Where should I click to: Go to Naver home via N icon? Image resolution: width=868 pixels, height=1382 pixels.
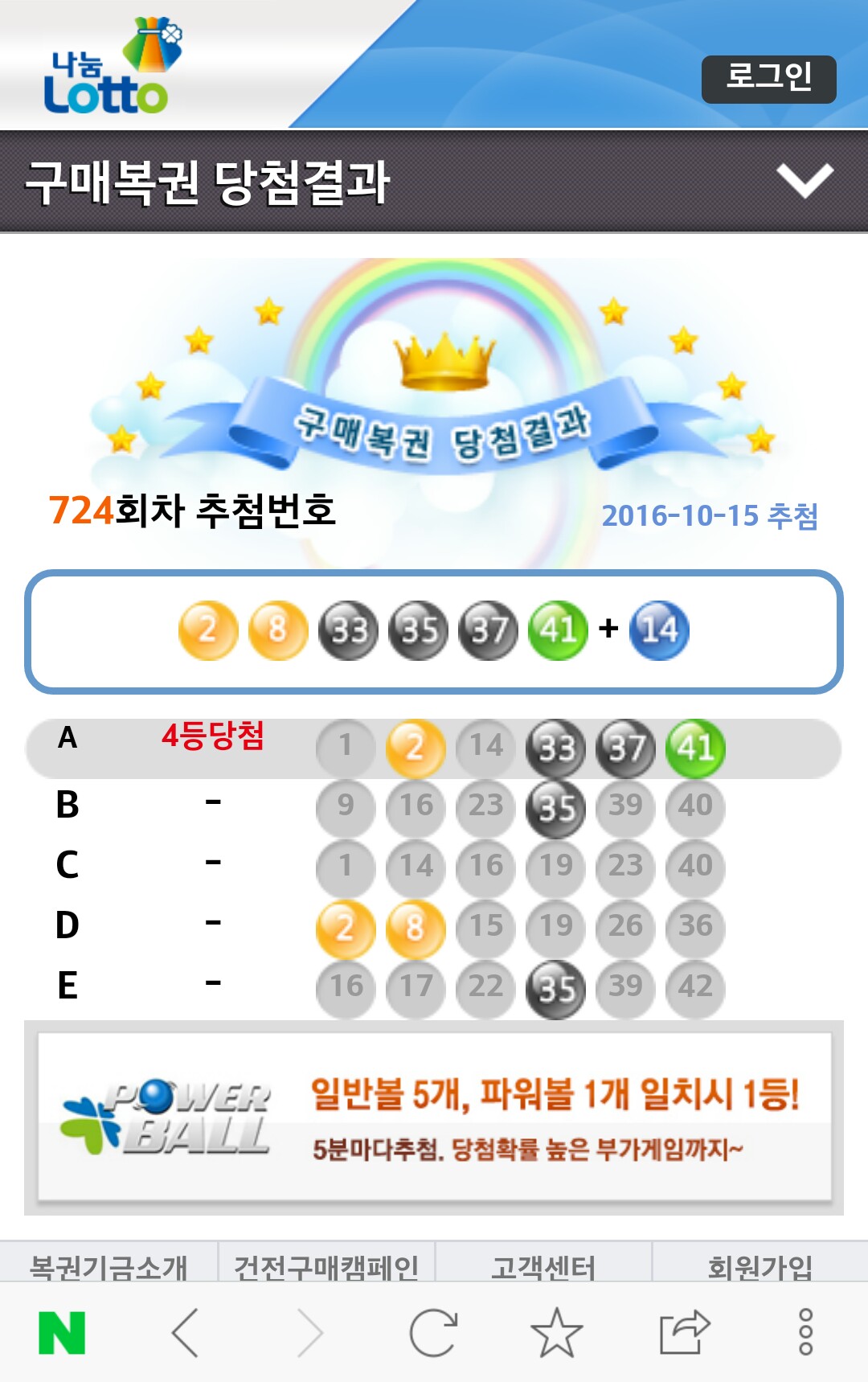click(x=62, y=1332)
